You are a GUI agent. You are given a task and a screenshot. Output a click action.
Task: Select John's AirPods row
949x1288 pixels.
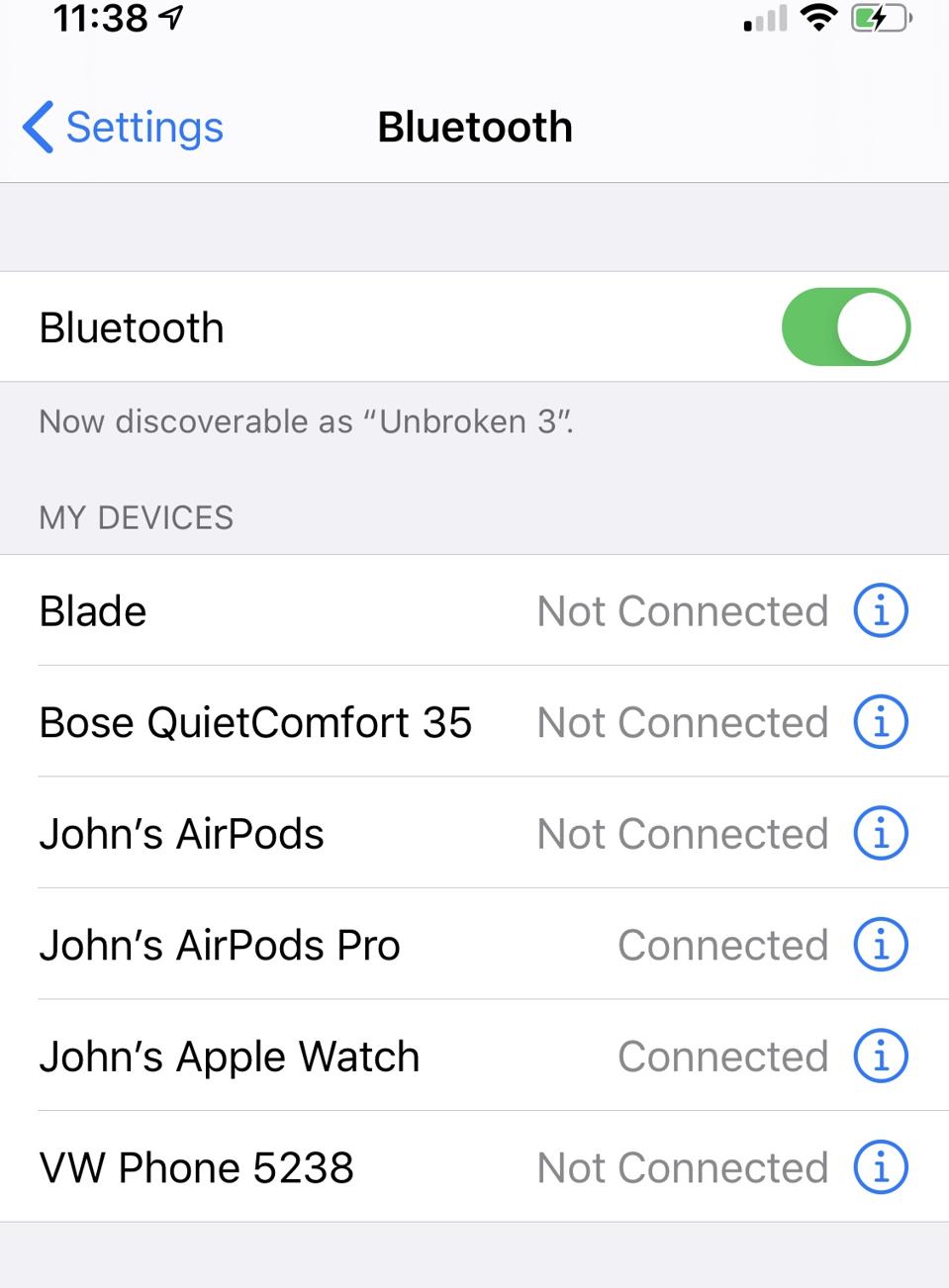point(297,834)
